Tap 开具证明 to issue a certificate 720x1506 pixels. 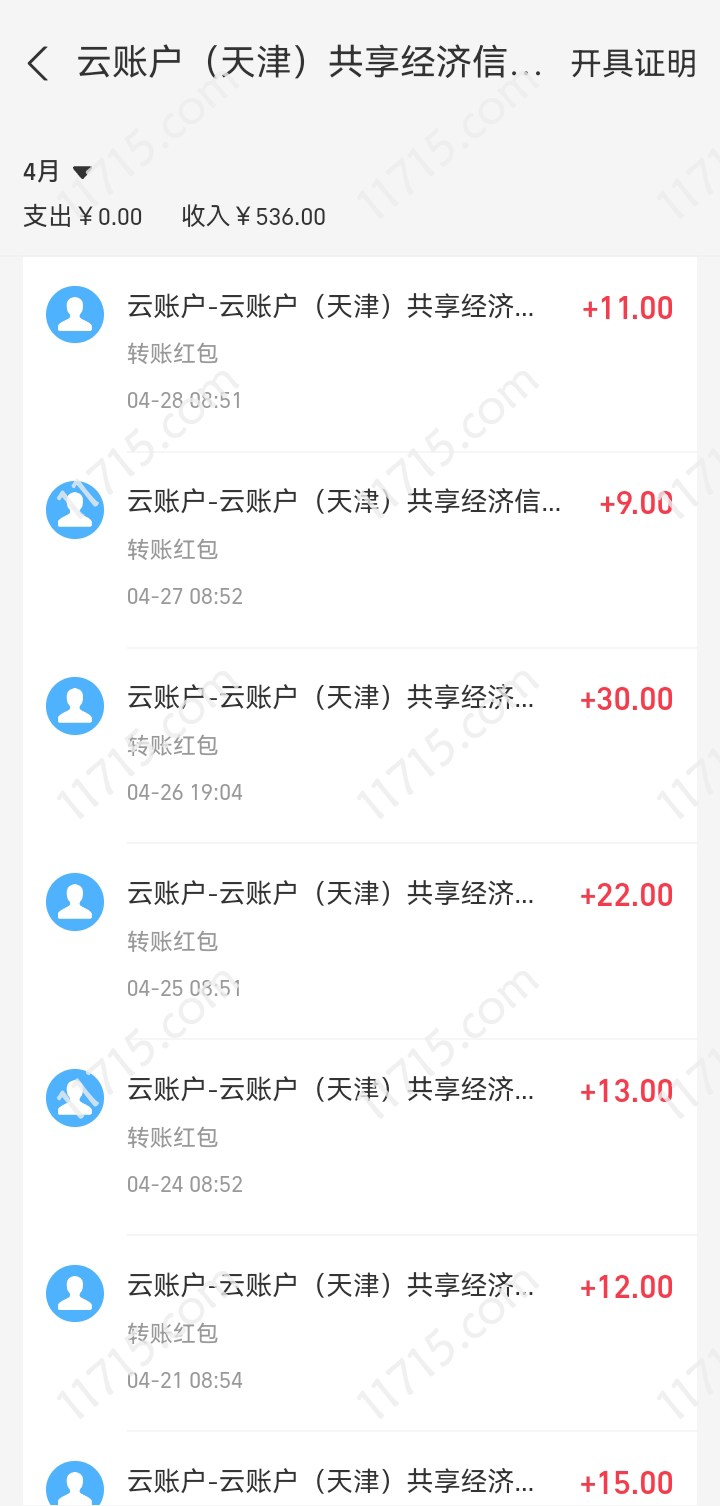click(633, 64)
